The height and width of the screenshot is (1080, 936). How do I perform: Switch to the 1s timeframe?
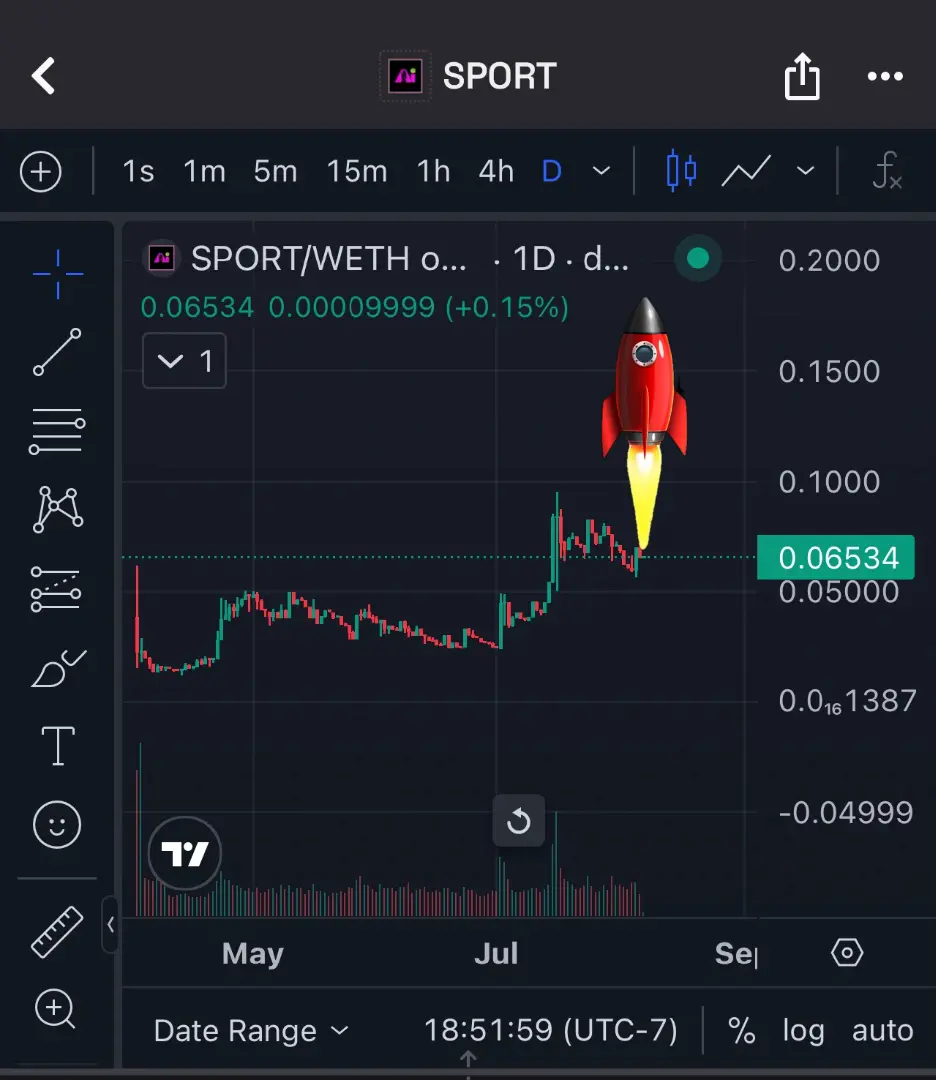tap(138, 172)
